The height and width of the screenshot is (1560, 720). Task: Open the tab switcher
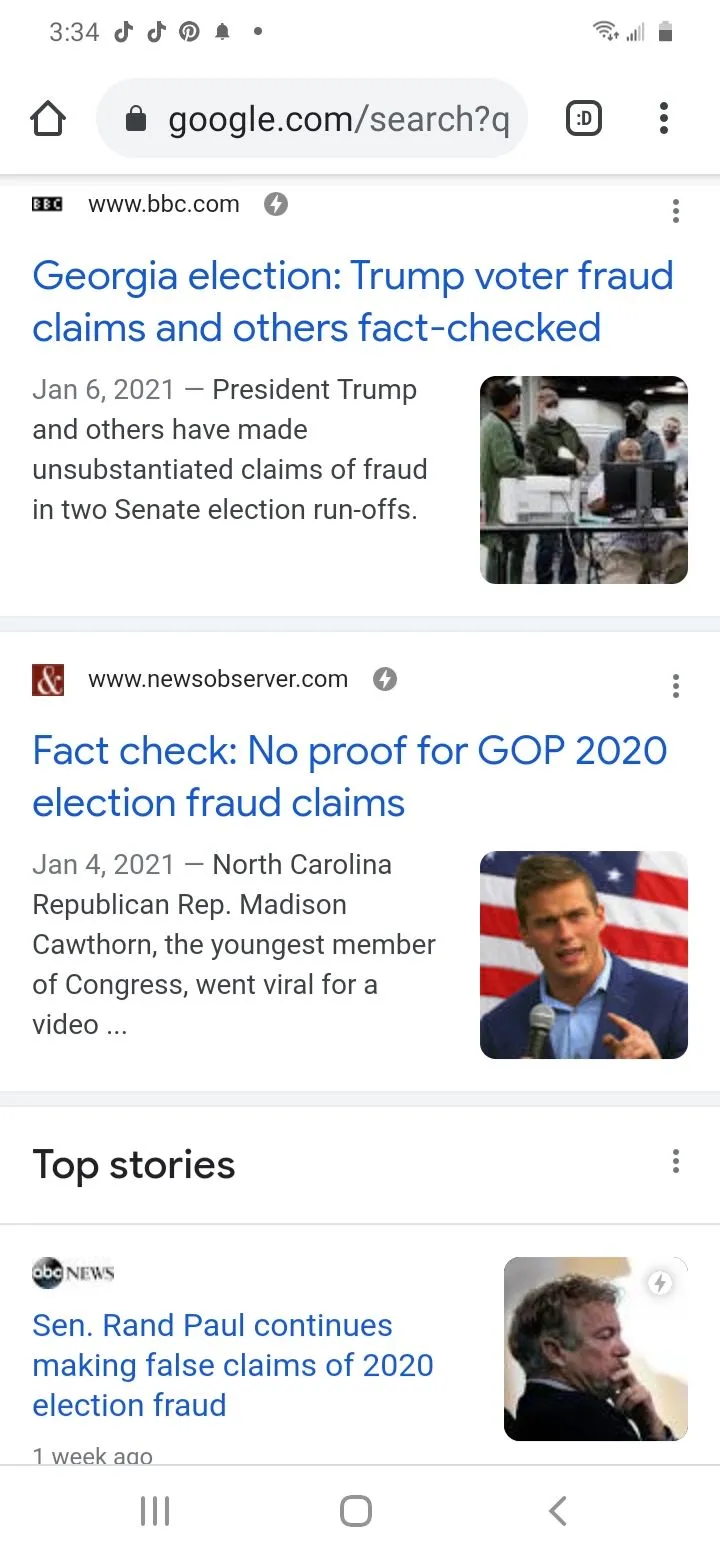pyautogui.click(x=584, y=120)
